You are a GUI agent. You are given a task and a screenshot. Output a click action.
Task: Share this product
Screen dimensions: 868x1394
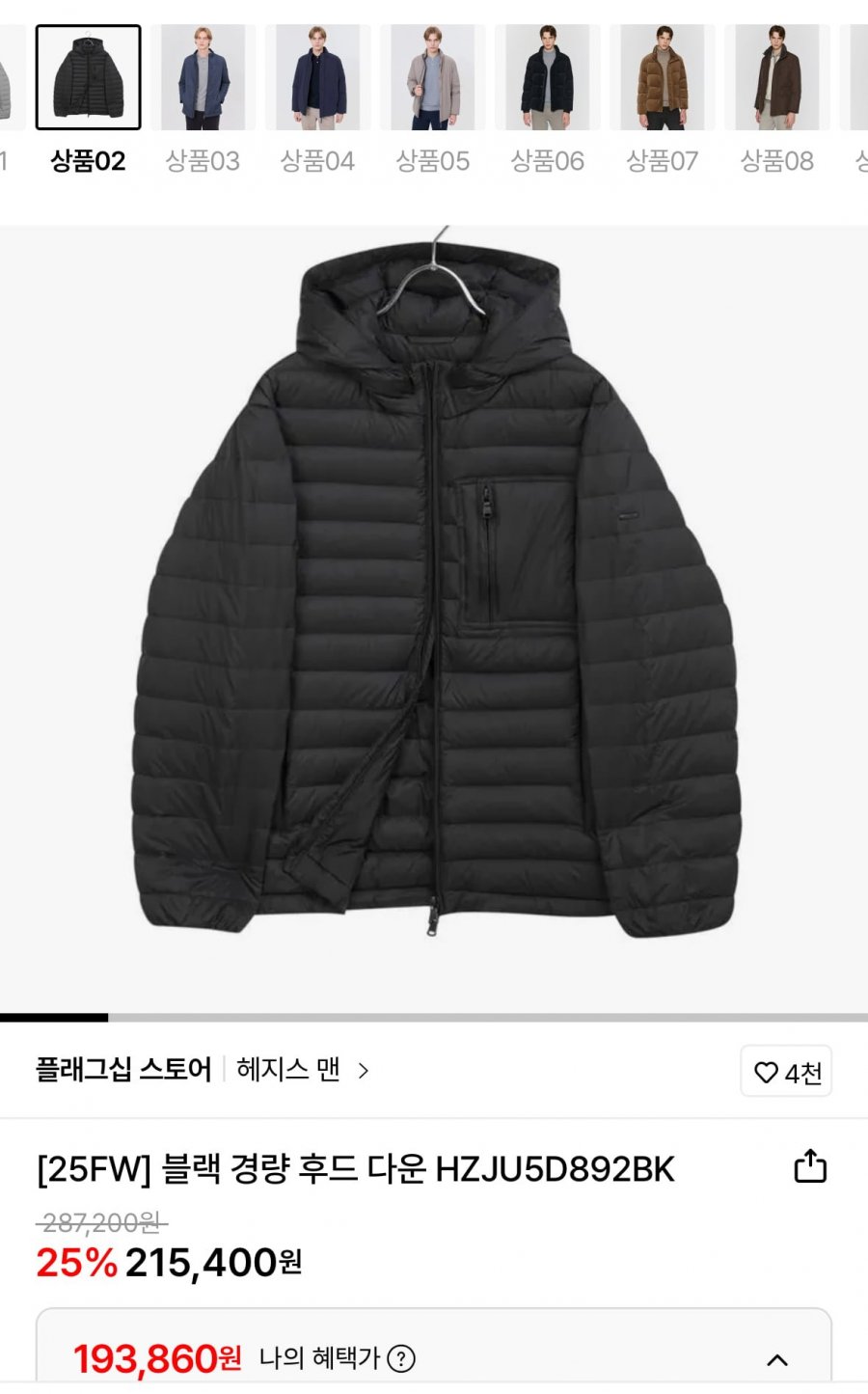[810, 1166]
